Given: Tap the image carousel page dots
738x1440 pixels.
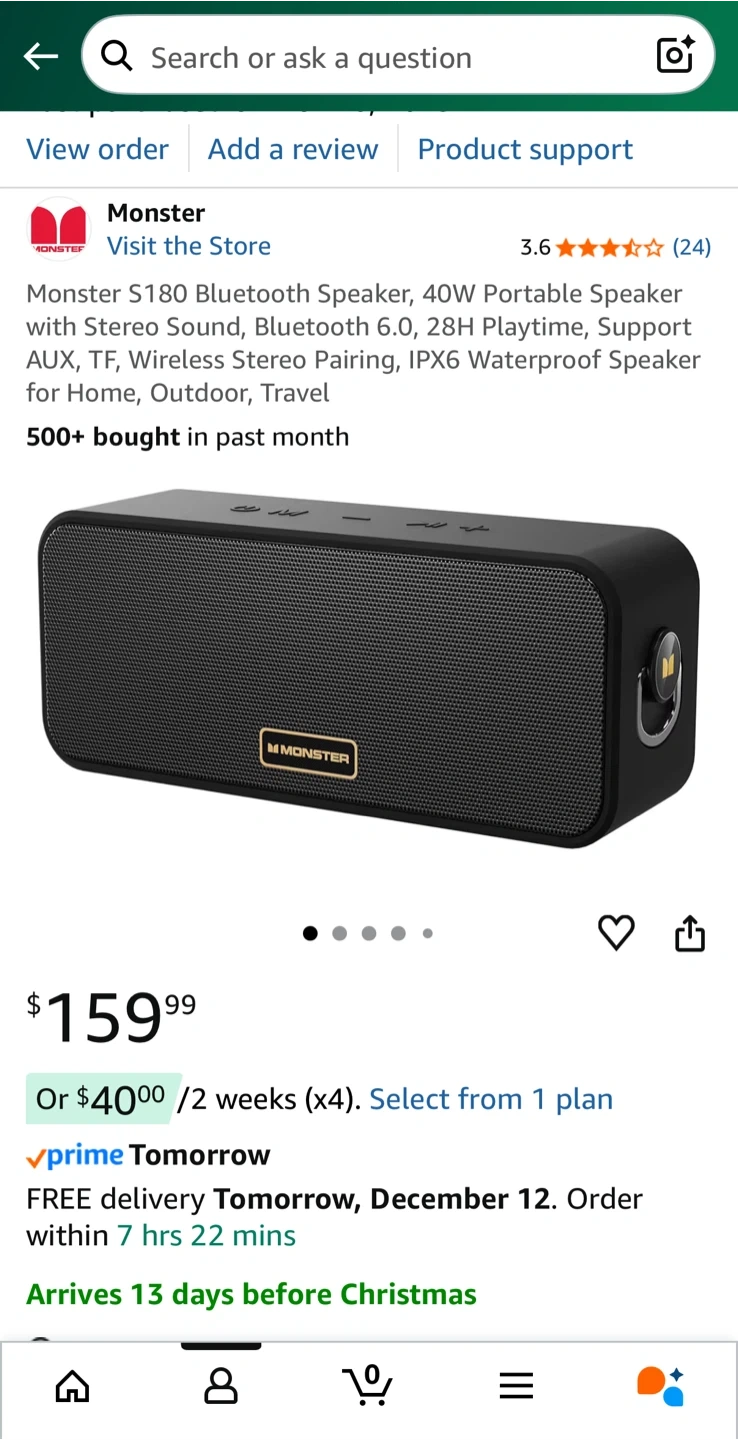Looking at the screenshot, I should (368, 933).
